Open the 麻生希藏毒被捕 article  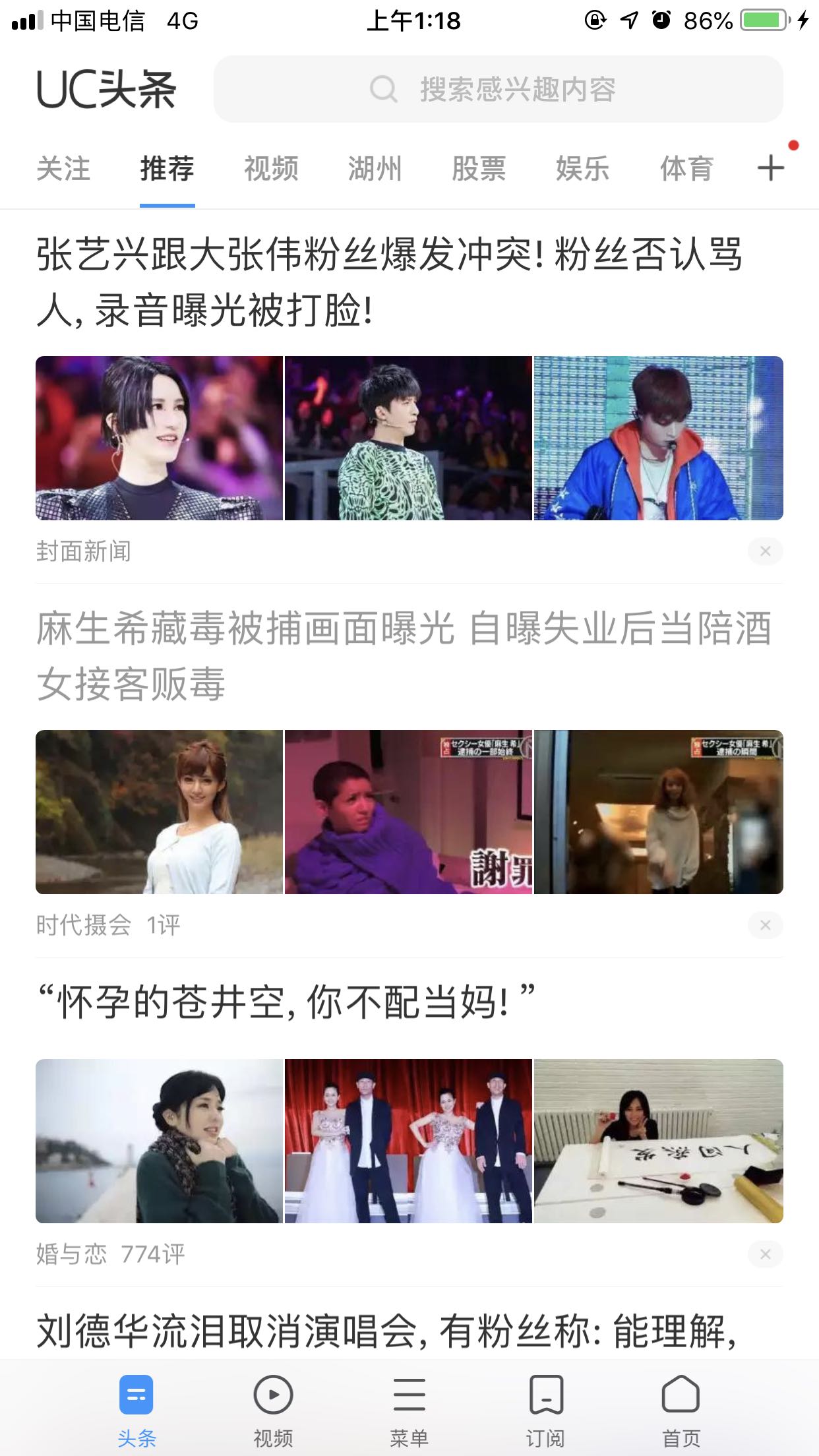click(404, 655)
